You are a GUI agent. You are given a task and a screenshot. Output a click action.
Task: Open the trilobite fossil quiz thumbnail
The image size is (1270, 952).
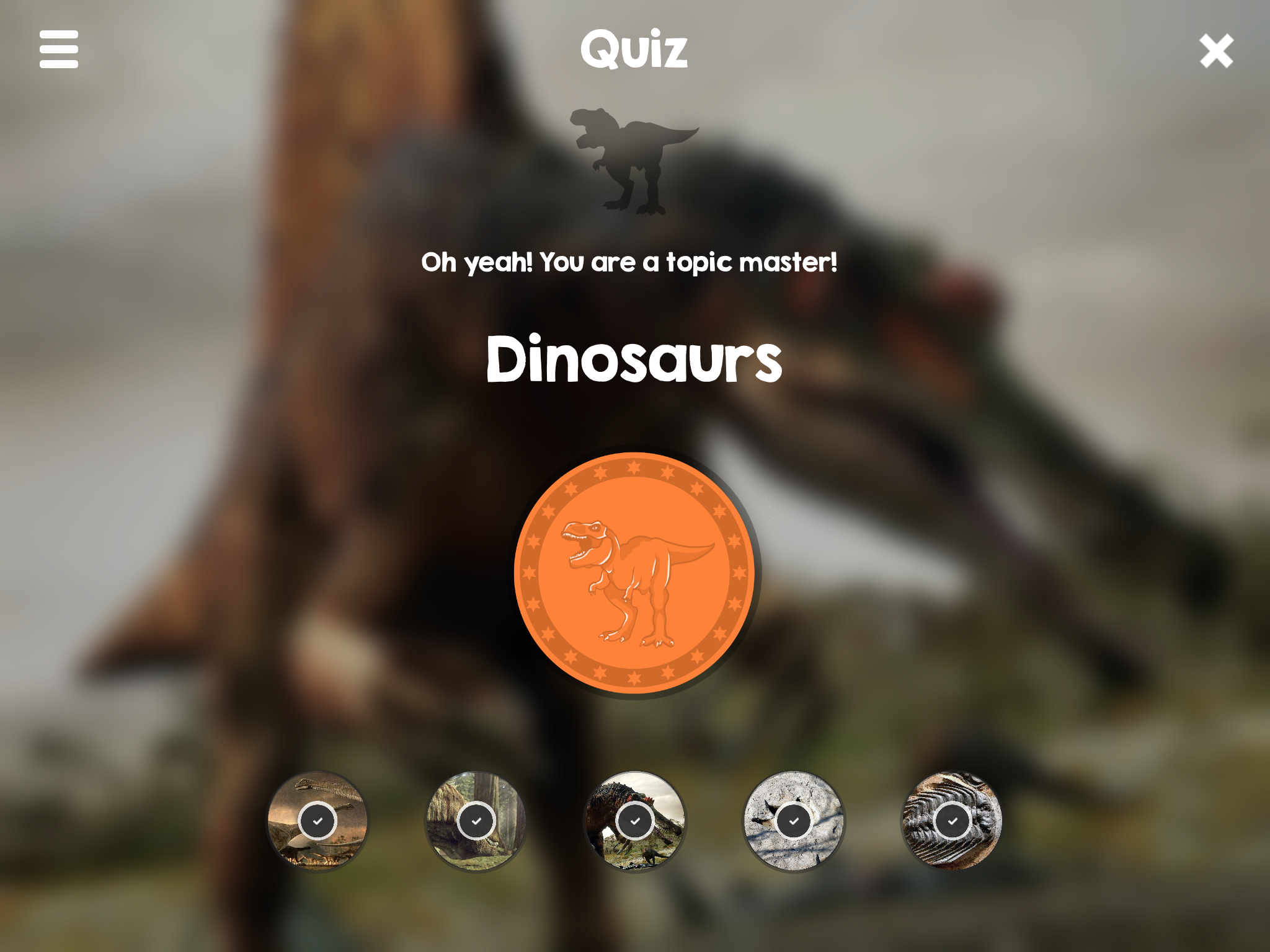pyautogui.click(x=952, y=821)
